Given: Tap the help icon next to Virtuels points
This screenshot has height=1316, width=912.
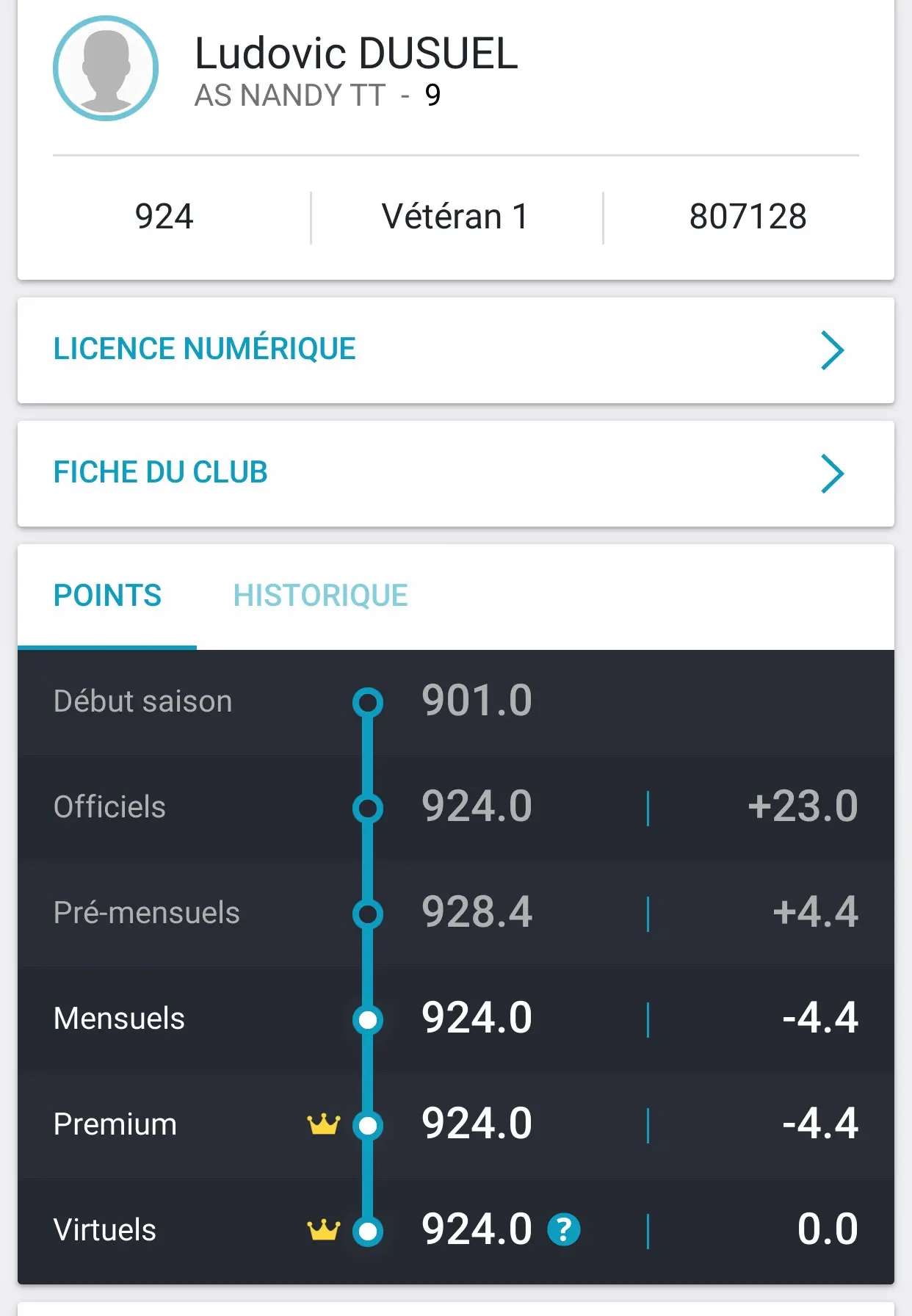Looking at the screenshot, I should pyautogui.click(x=564, y=1229).
